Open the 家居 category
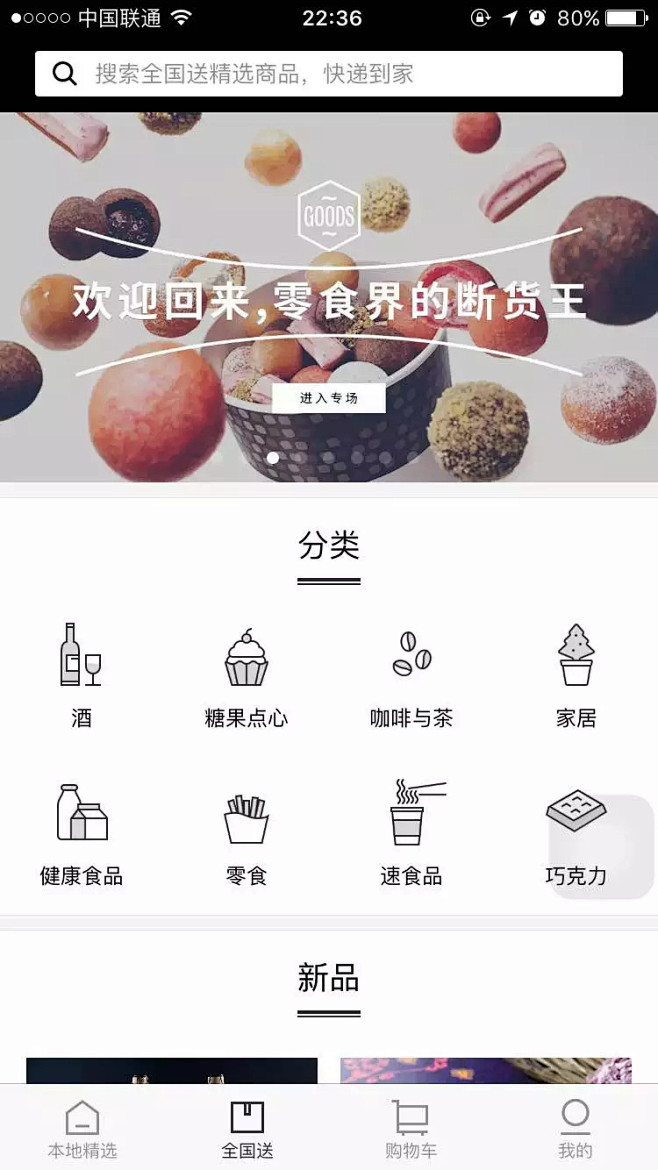This screenshot has width=658, height=1170. coord(576,675)
